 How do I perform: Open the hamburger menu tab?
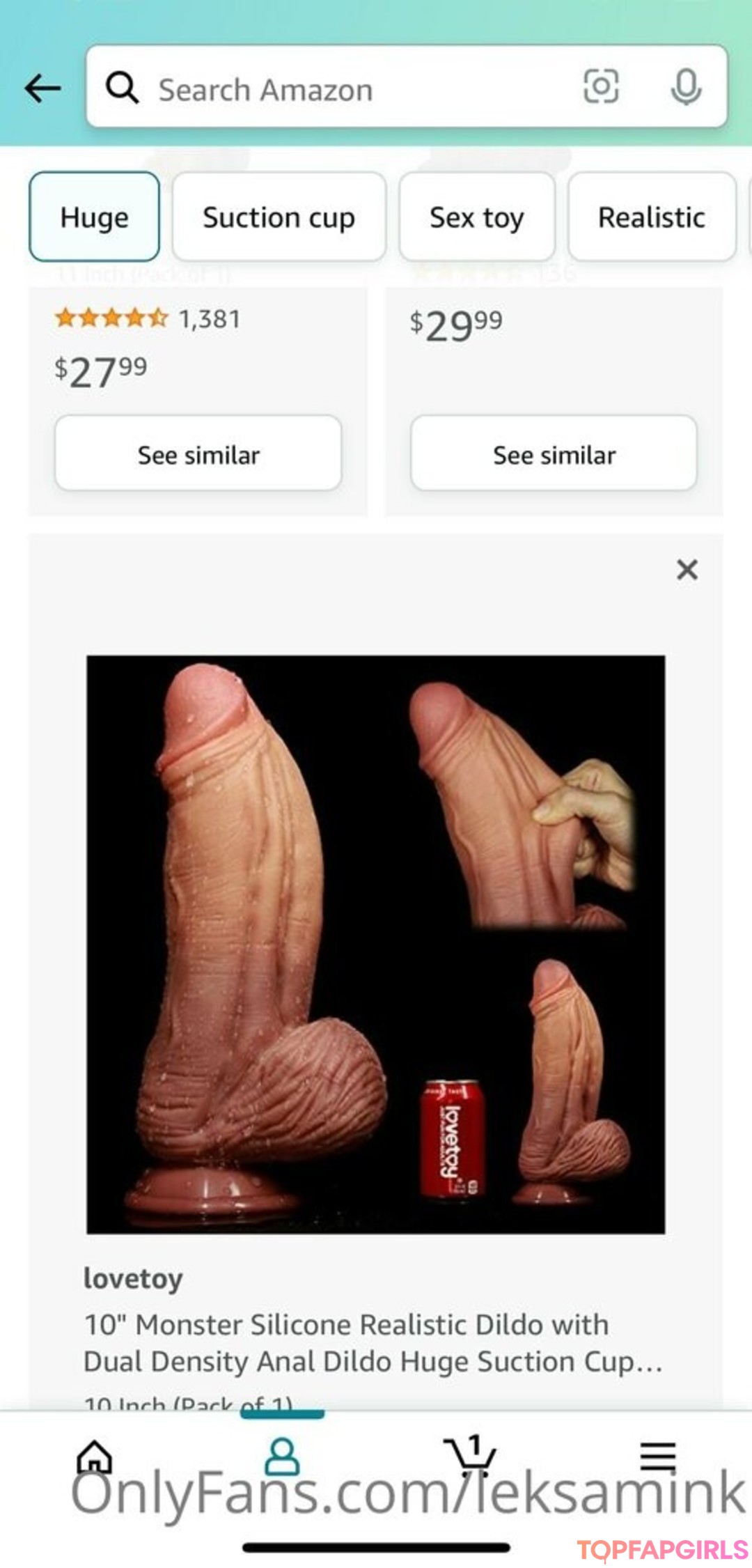point(658,1456)
